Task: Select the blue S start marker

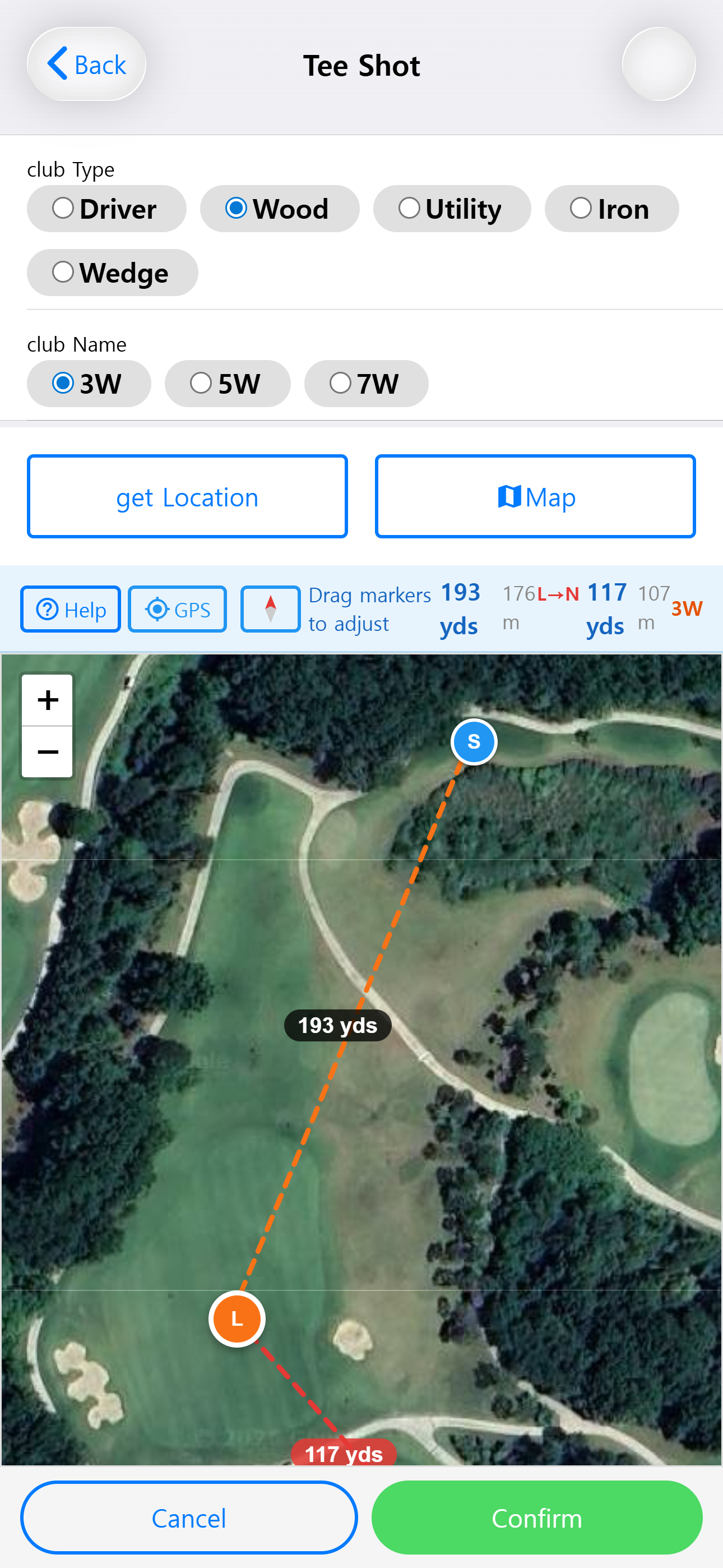Action: click(x=474, y=741)
